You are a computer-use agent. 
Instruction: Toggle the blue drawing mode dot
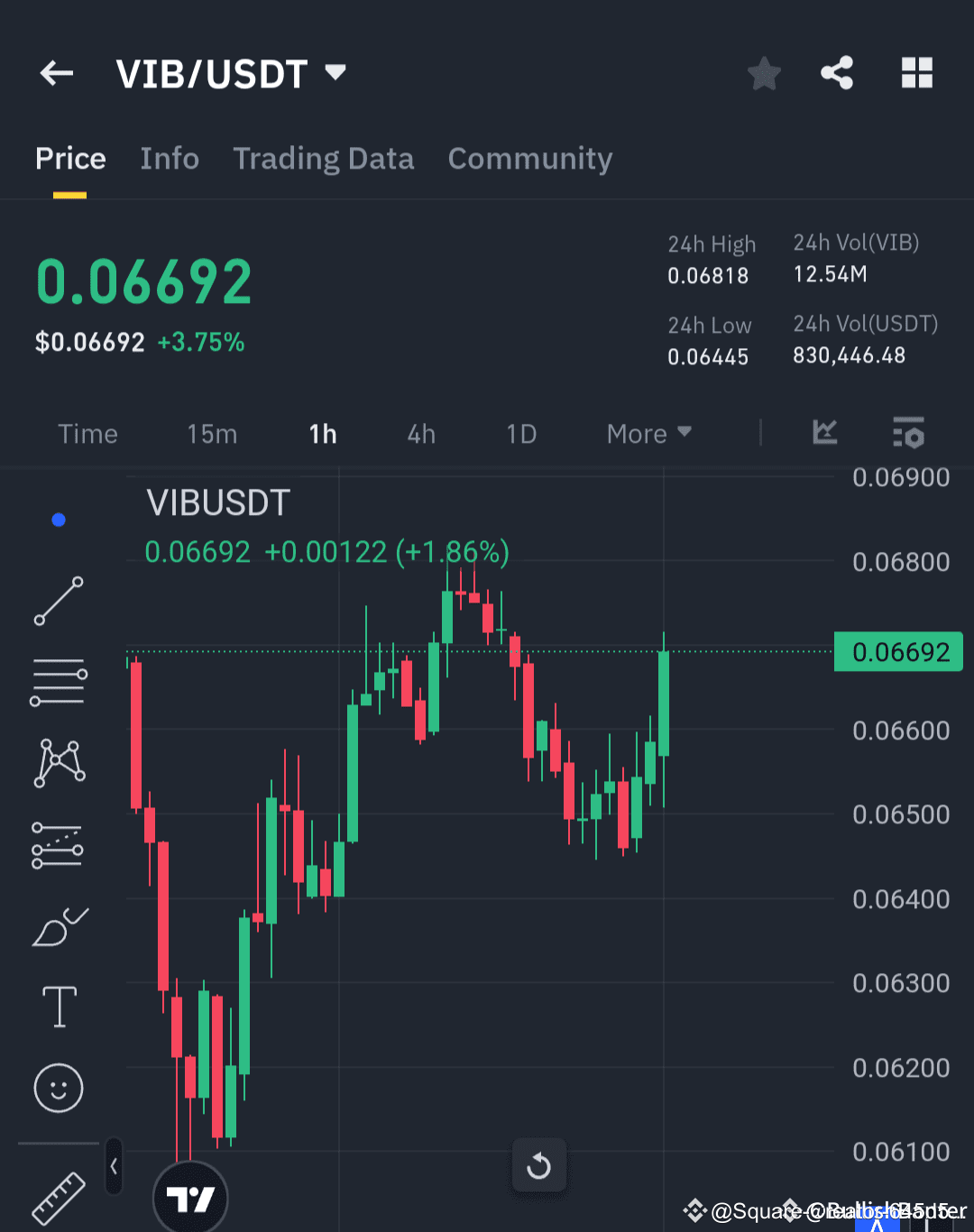click(x=58, y=519)
